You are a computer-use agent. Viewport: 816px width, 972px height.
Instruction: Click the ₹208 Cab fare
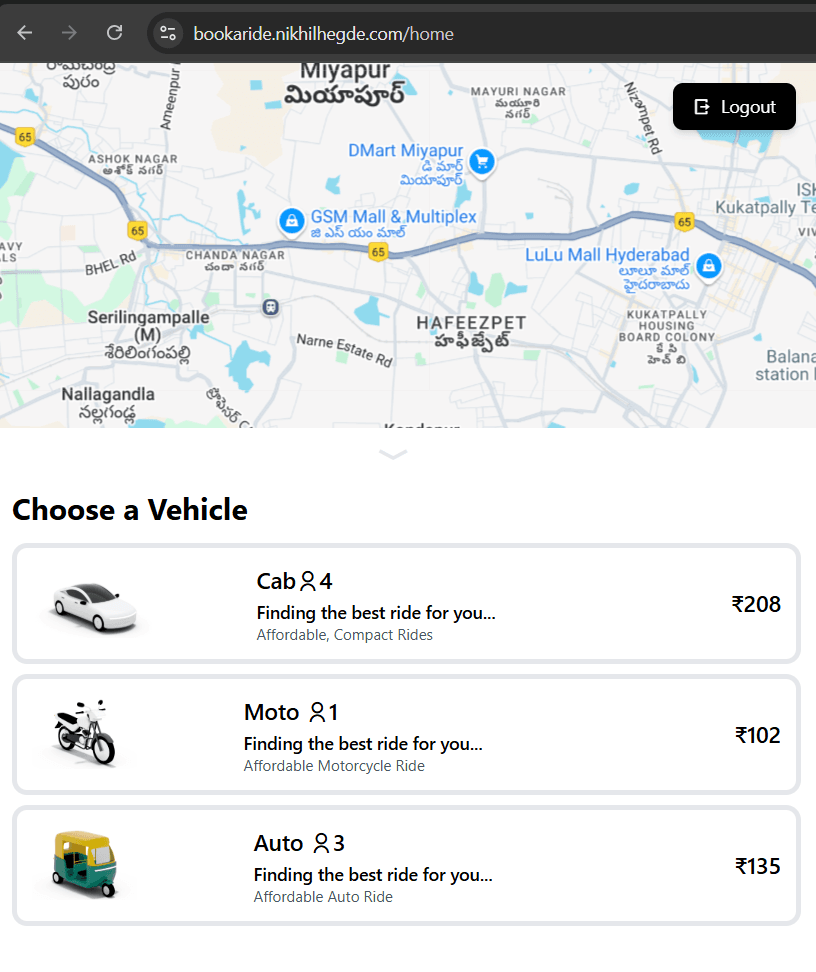tap(757, 604)
